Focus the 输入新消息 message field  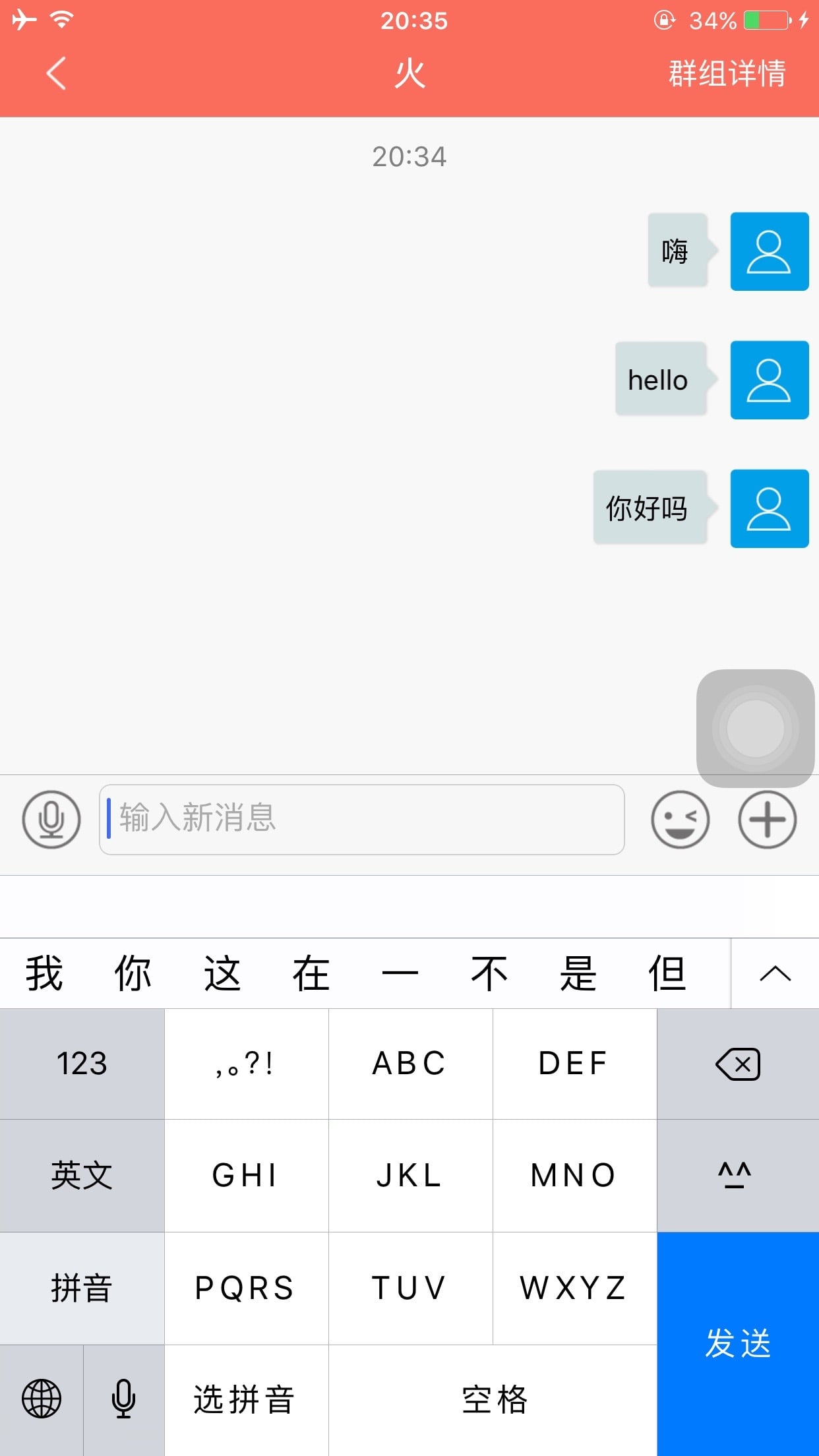362,820
